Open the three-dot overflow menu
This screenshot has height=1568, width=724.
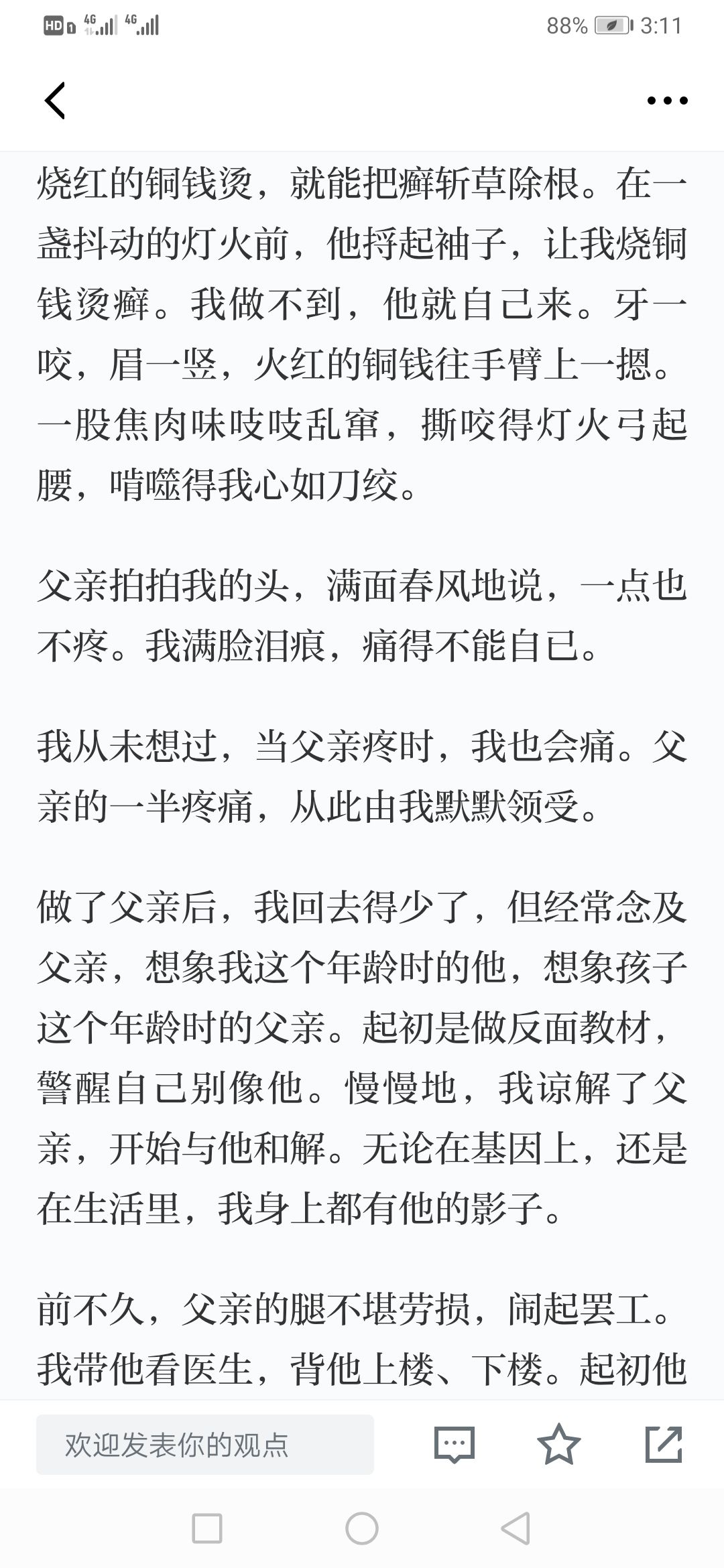[668, 101]
